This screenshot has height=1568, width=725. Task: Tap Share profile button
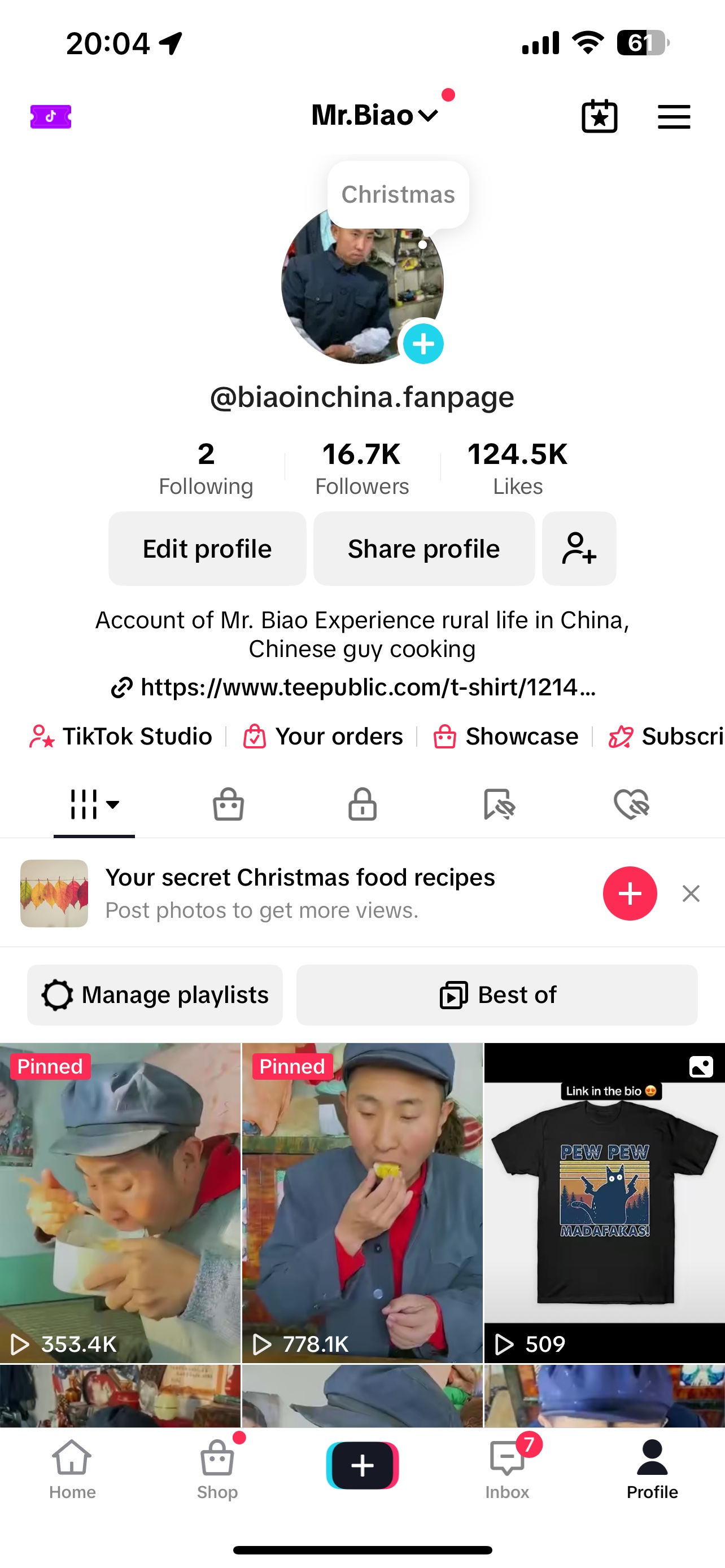[x=423, y=549]
